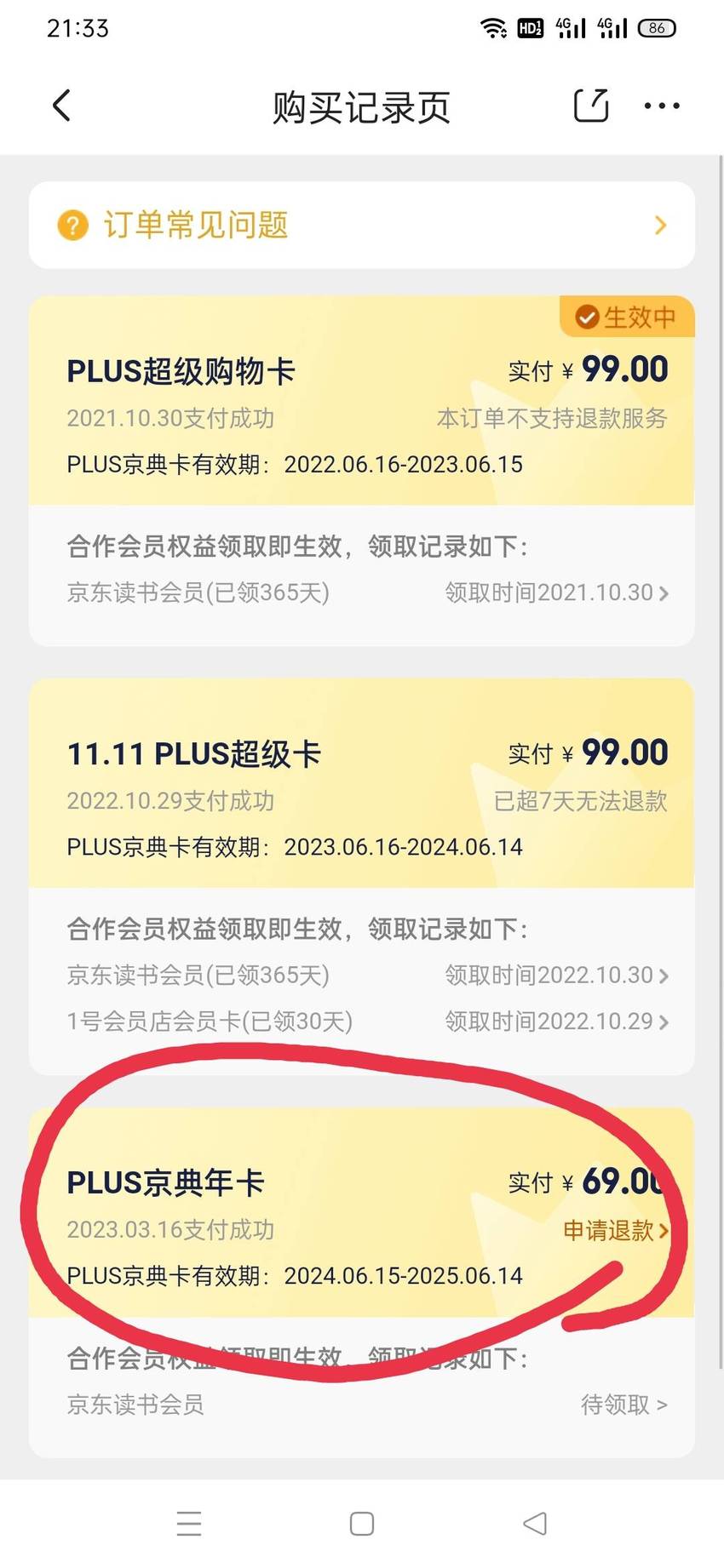Claim the 京东读书会员 benefit via 待领取

click(x=623, y=1405)
